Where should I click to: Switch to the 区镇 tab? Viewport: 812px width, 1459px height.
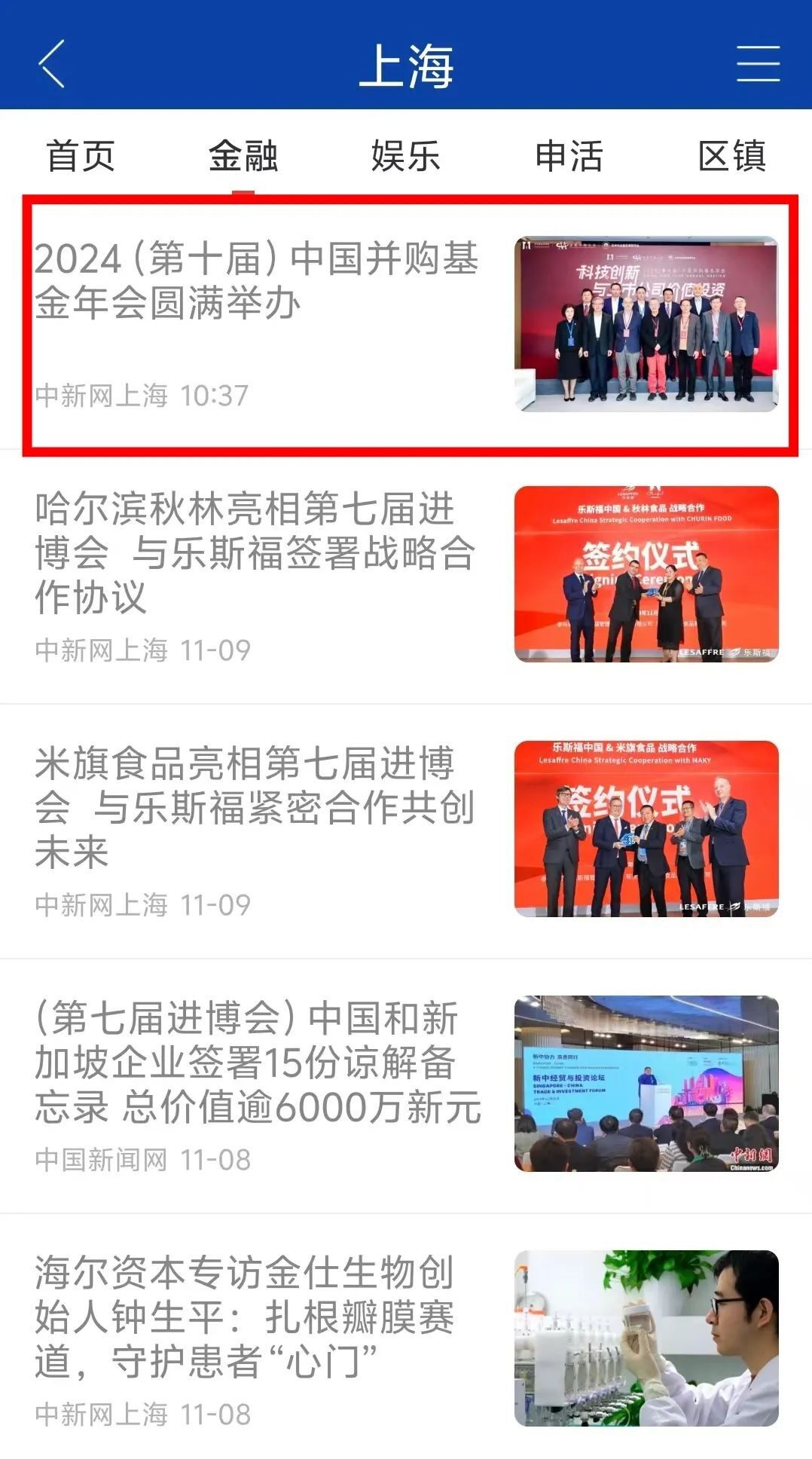coord(731,156)
